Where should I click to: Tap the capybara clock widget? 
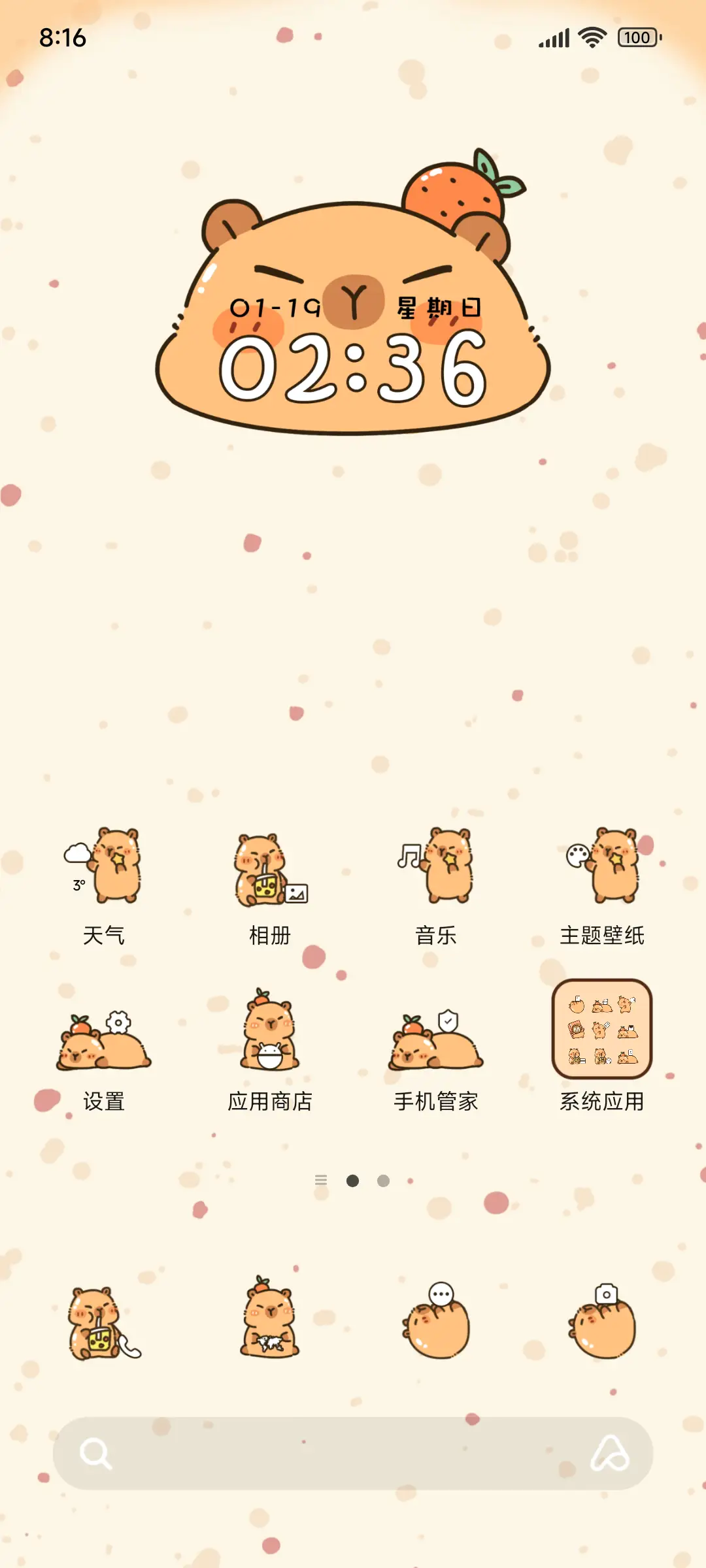(353, 366)
